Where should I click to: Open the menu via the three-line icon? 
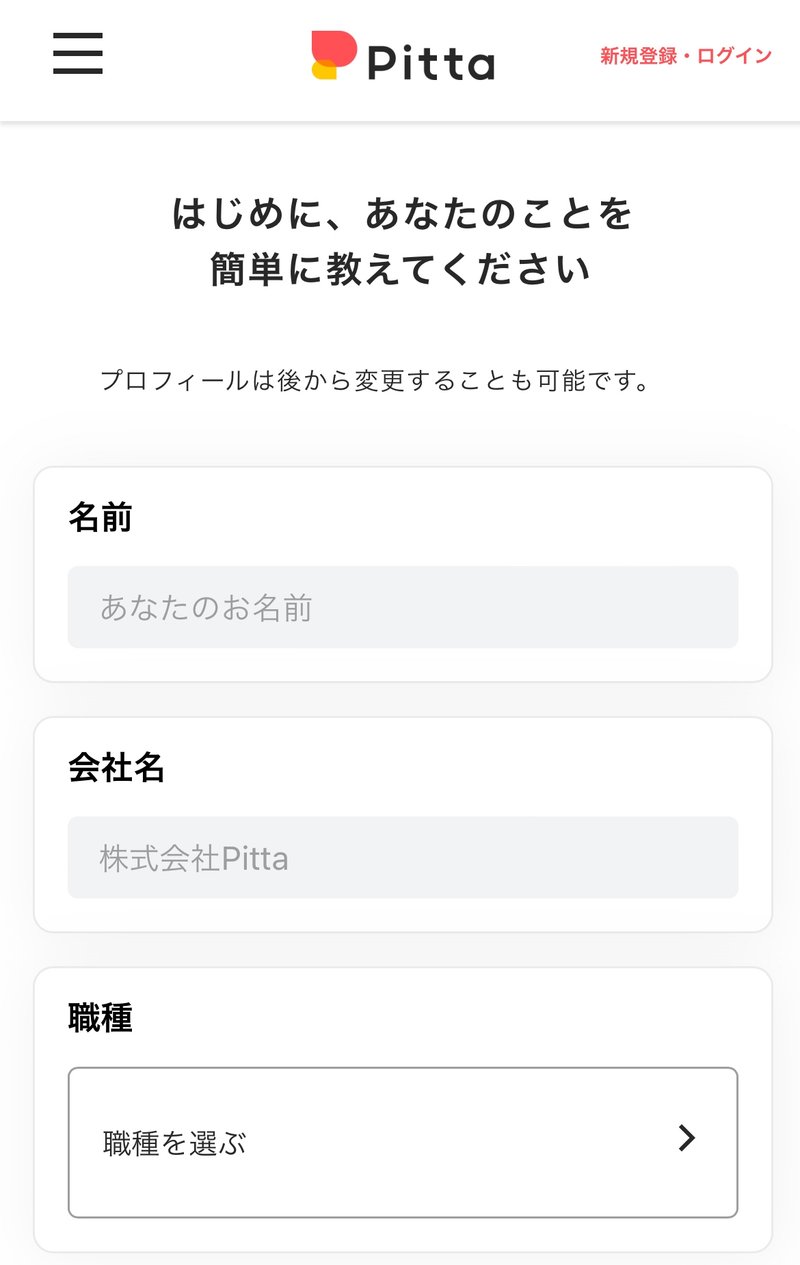tap(77, 57)
